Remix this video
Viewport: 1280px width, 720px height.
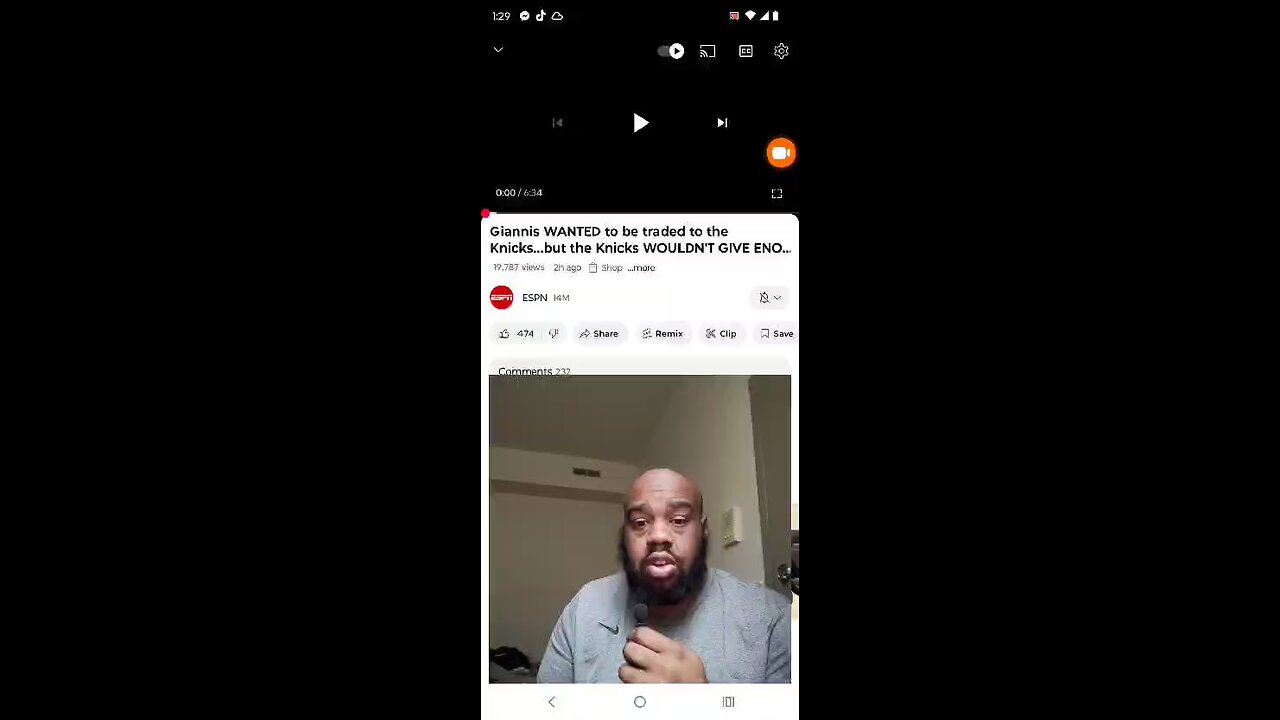tap(662, 334)
